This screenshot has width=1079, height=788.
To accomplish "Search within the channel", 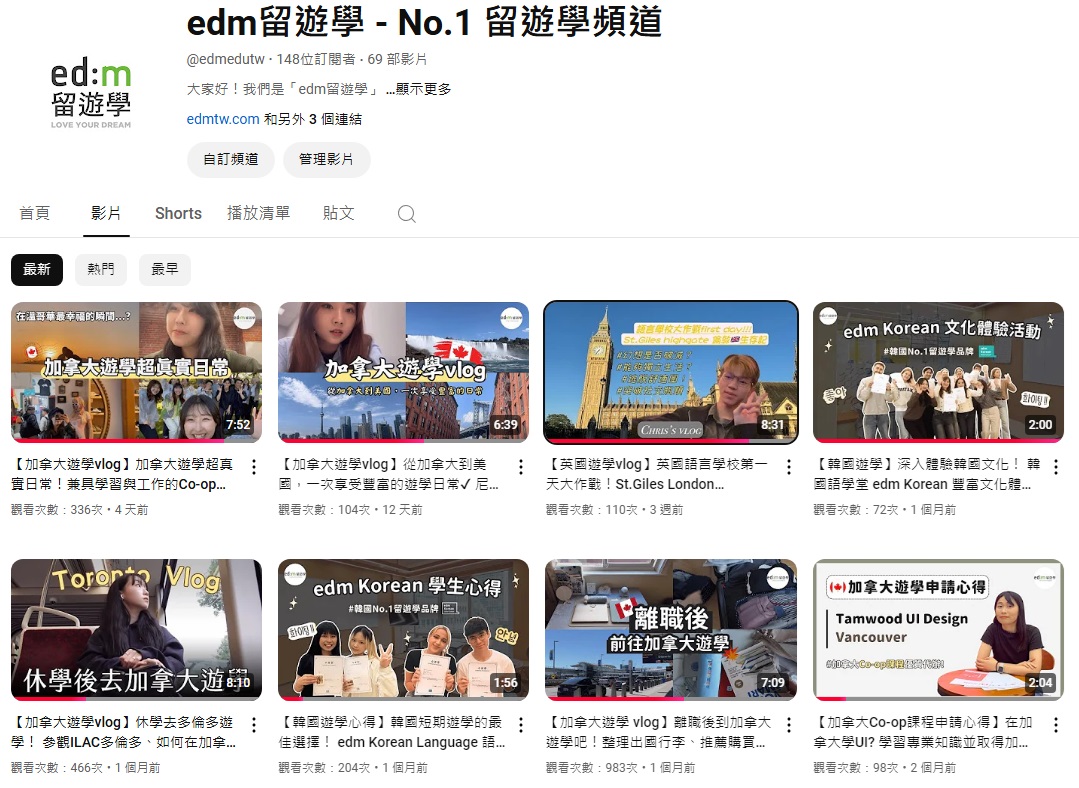I will click(406, 214).
